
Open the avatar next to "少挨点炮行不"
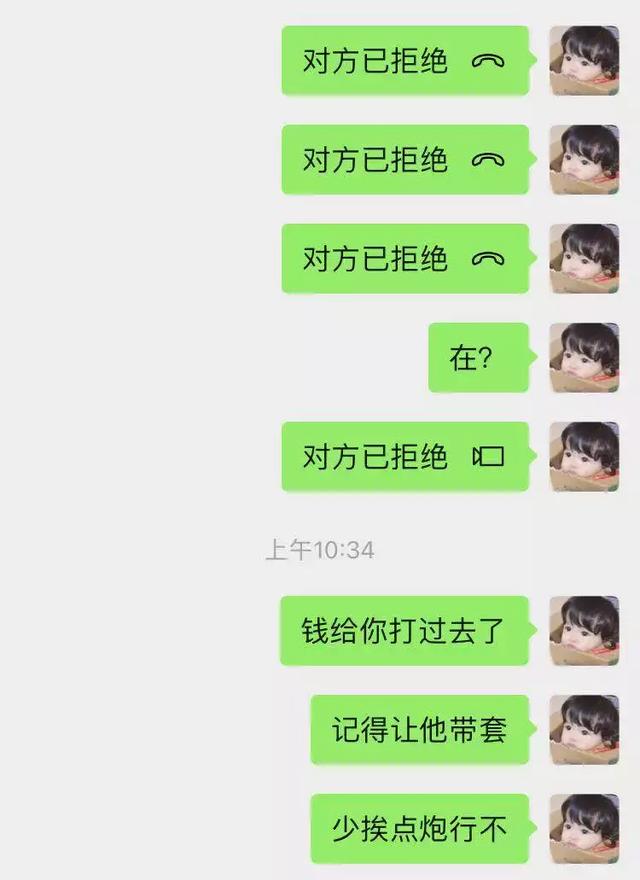(x=584, y=828)
